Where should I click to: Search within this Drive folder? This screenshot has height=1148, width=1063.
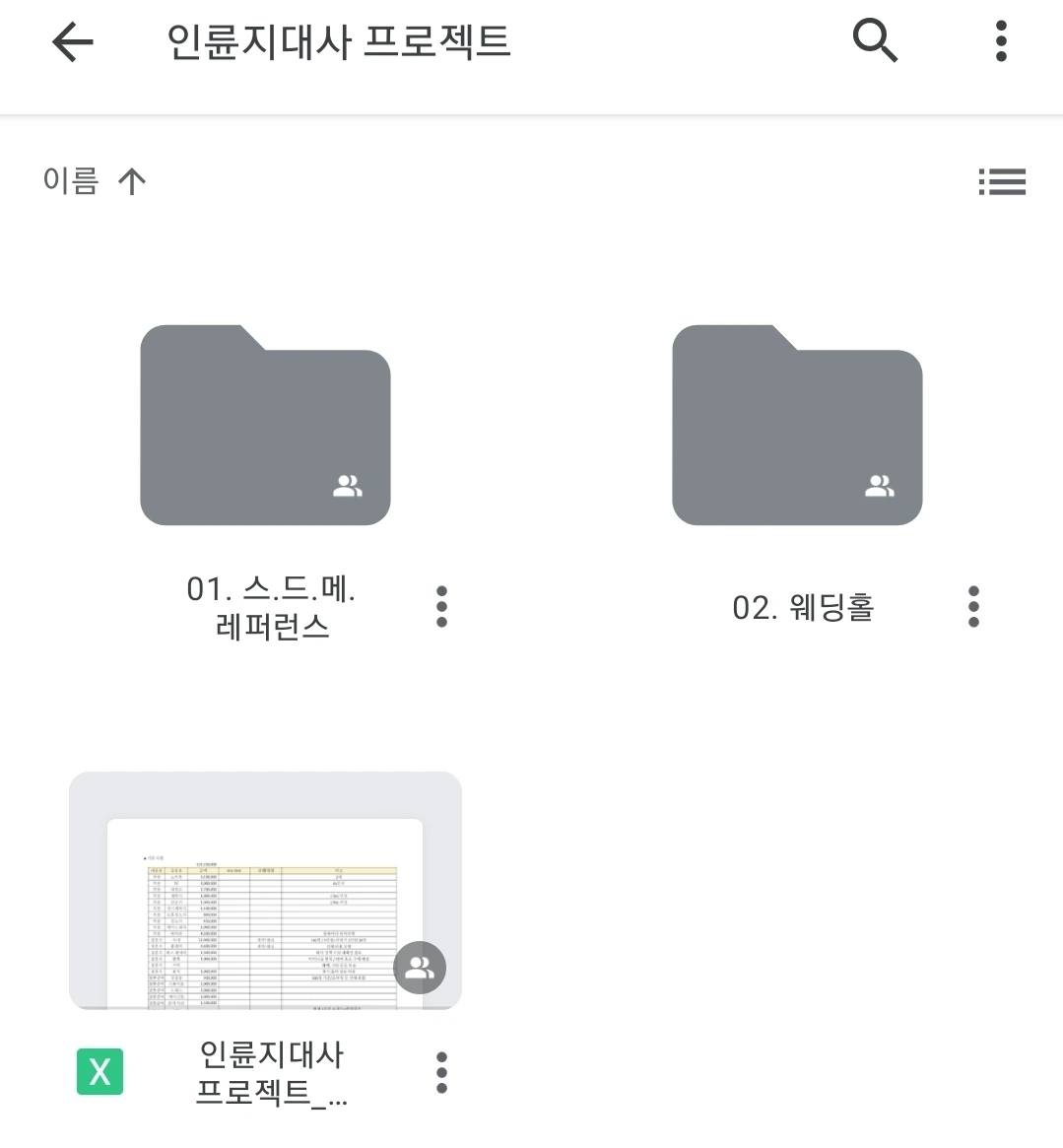pyautogui.click(x=874, y=41)
